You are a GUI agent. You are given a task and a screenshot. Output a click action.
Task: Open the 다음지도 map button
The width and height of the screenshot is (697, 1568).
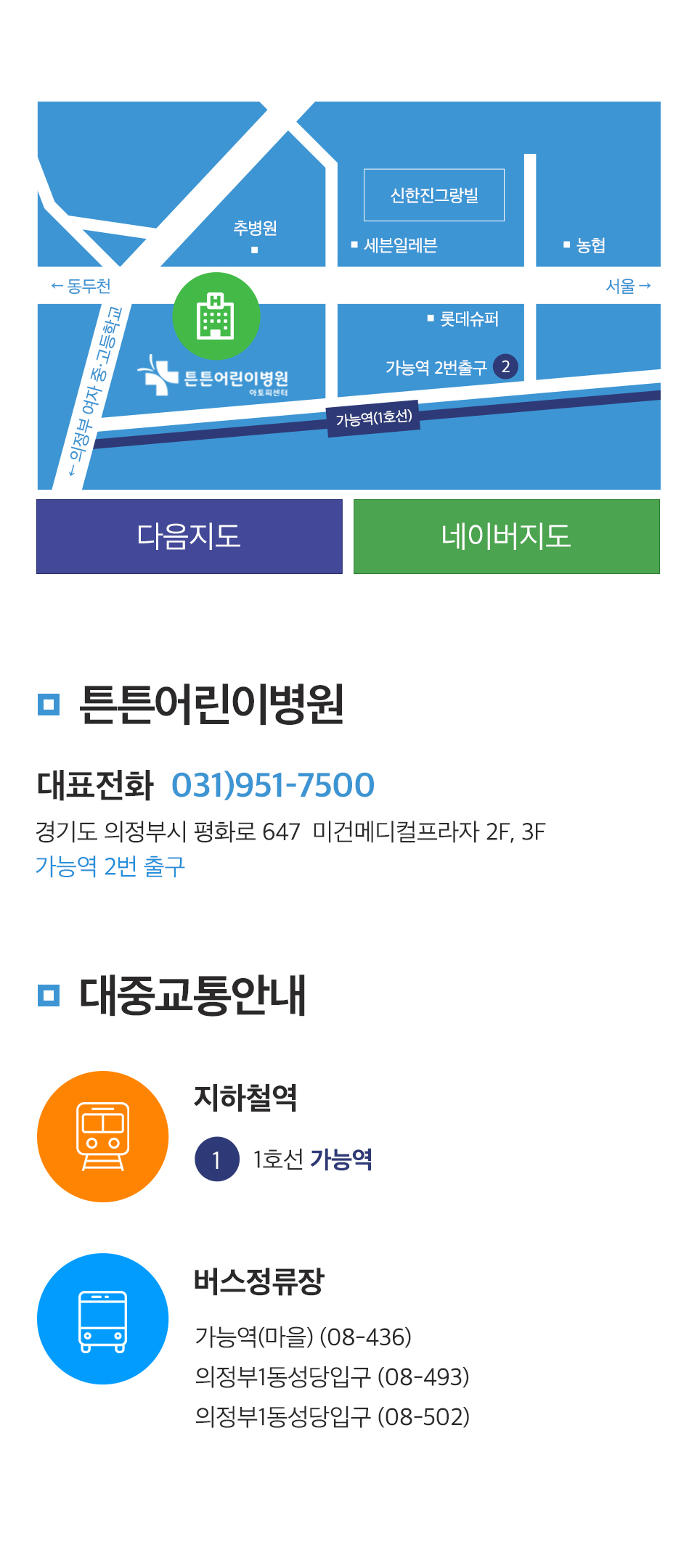(x=189, y=536)
